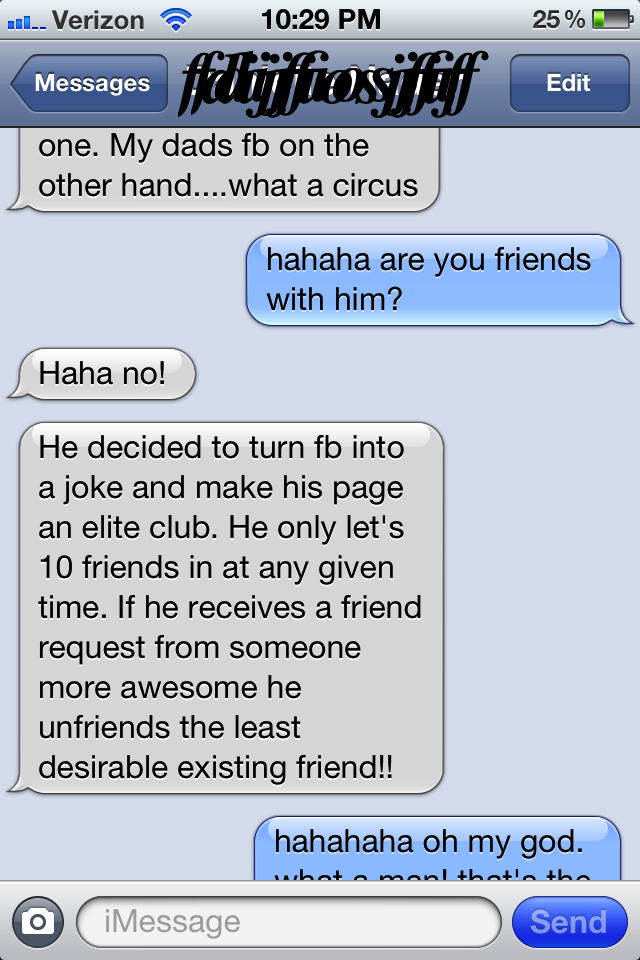Go back to the Messages list

[90, 84]
